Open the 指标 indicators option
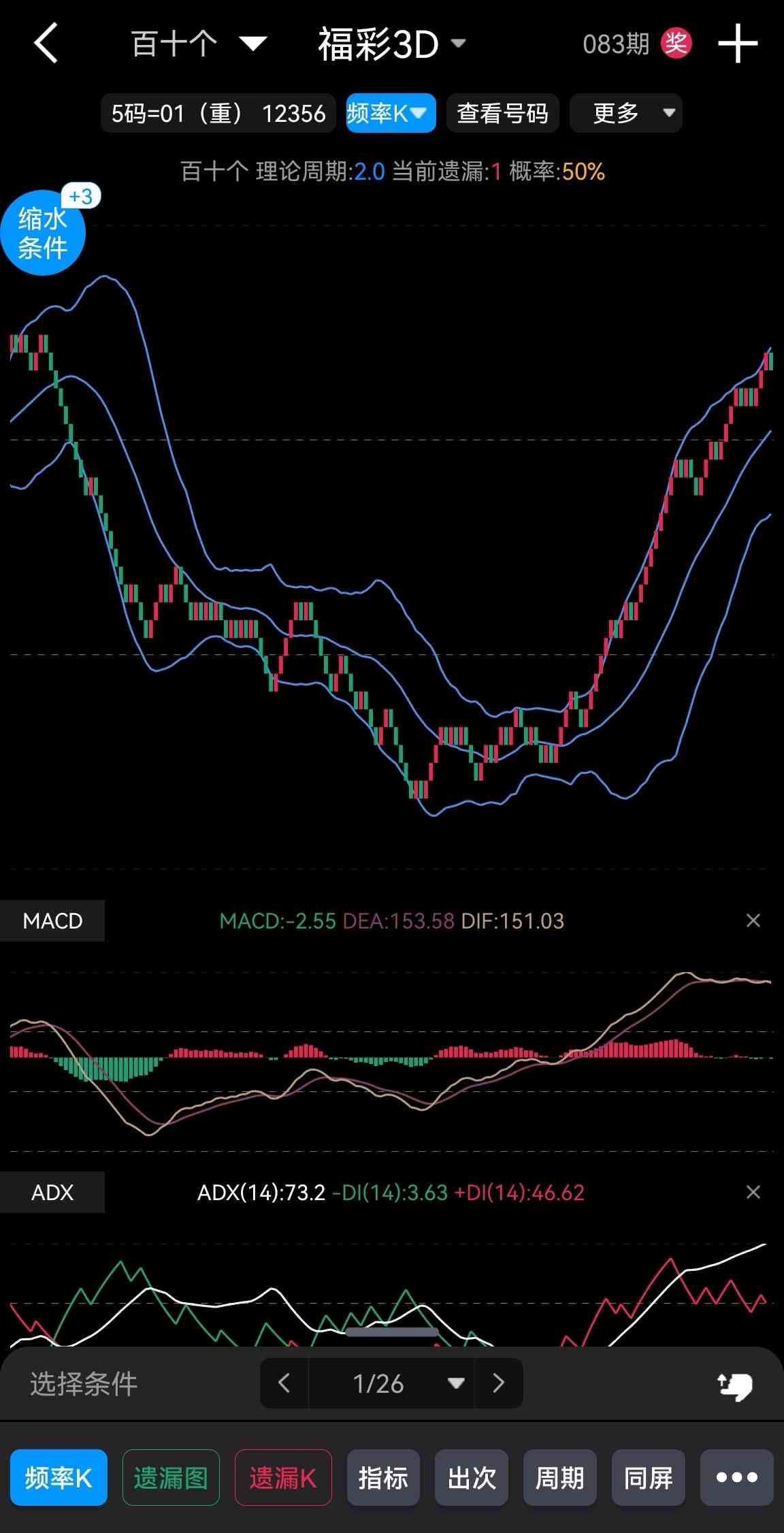 (x=383, y=1477)
